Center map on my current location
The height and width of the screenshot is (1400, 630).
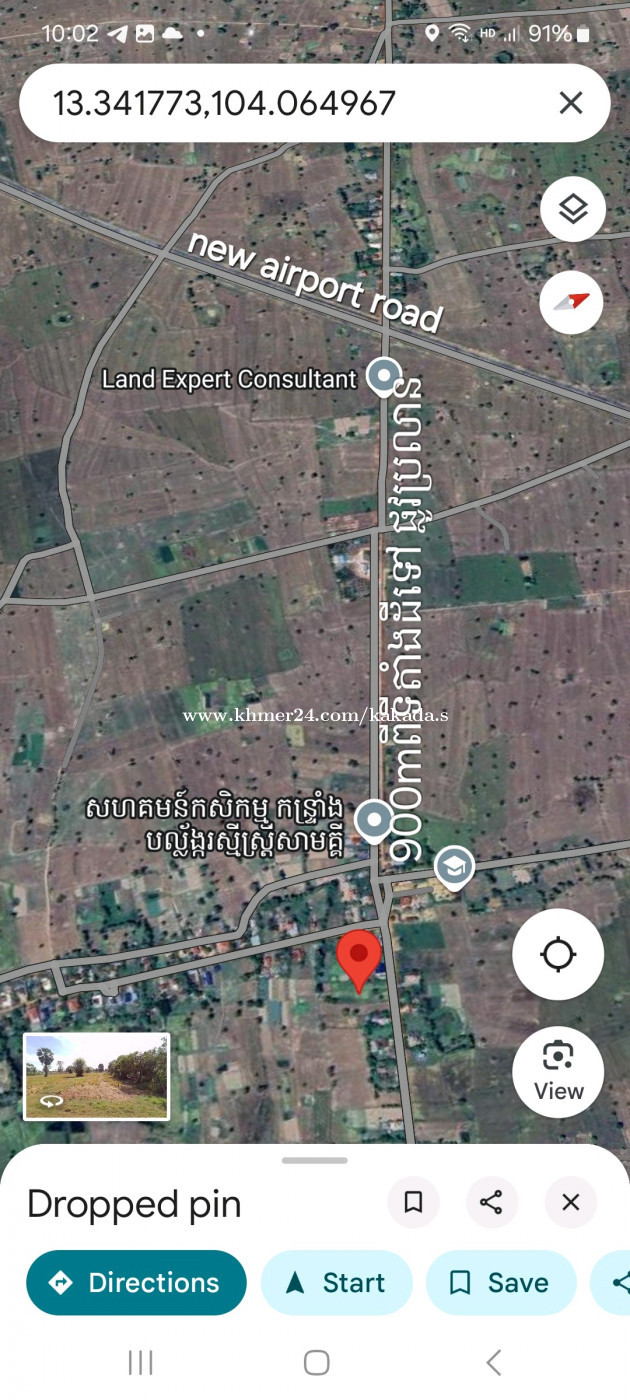click(558, 954)
